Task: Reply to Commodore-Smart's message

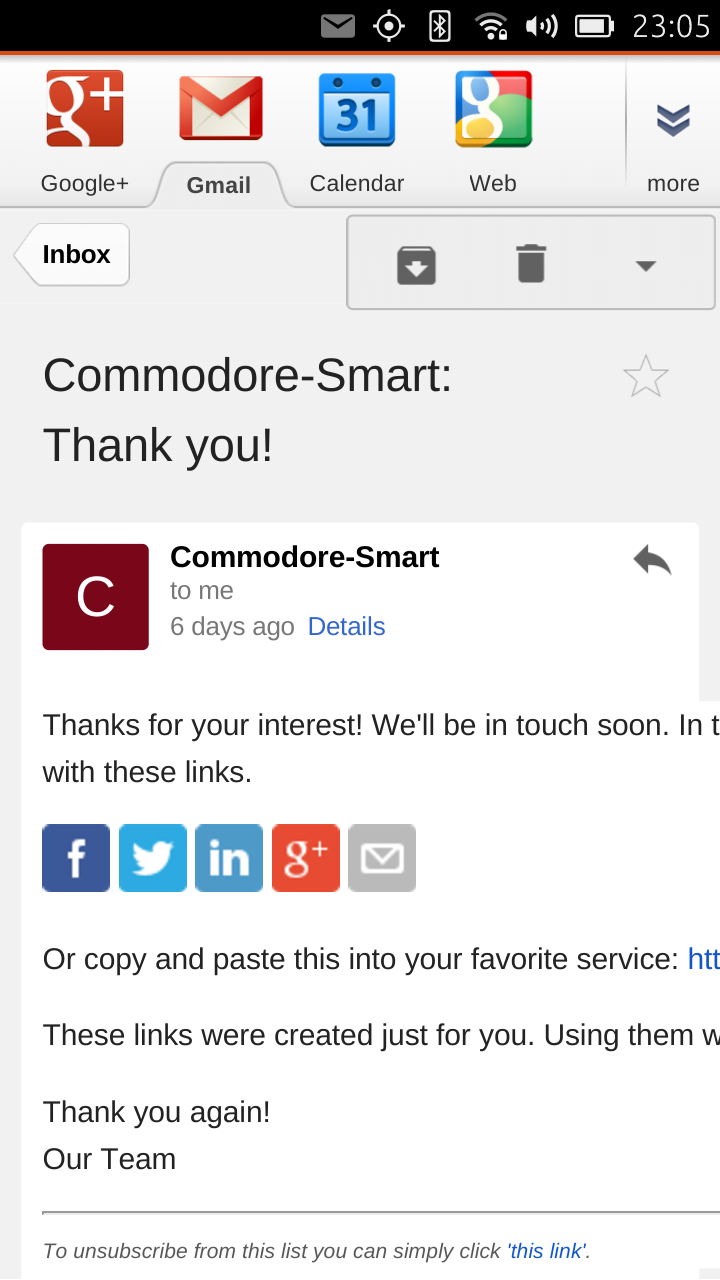Action: pyautogui.click(x=652, y=560)
